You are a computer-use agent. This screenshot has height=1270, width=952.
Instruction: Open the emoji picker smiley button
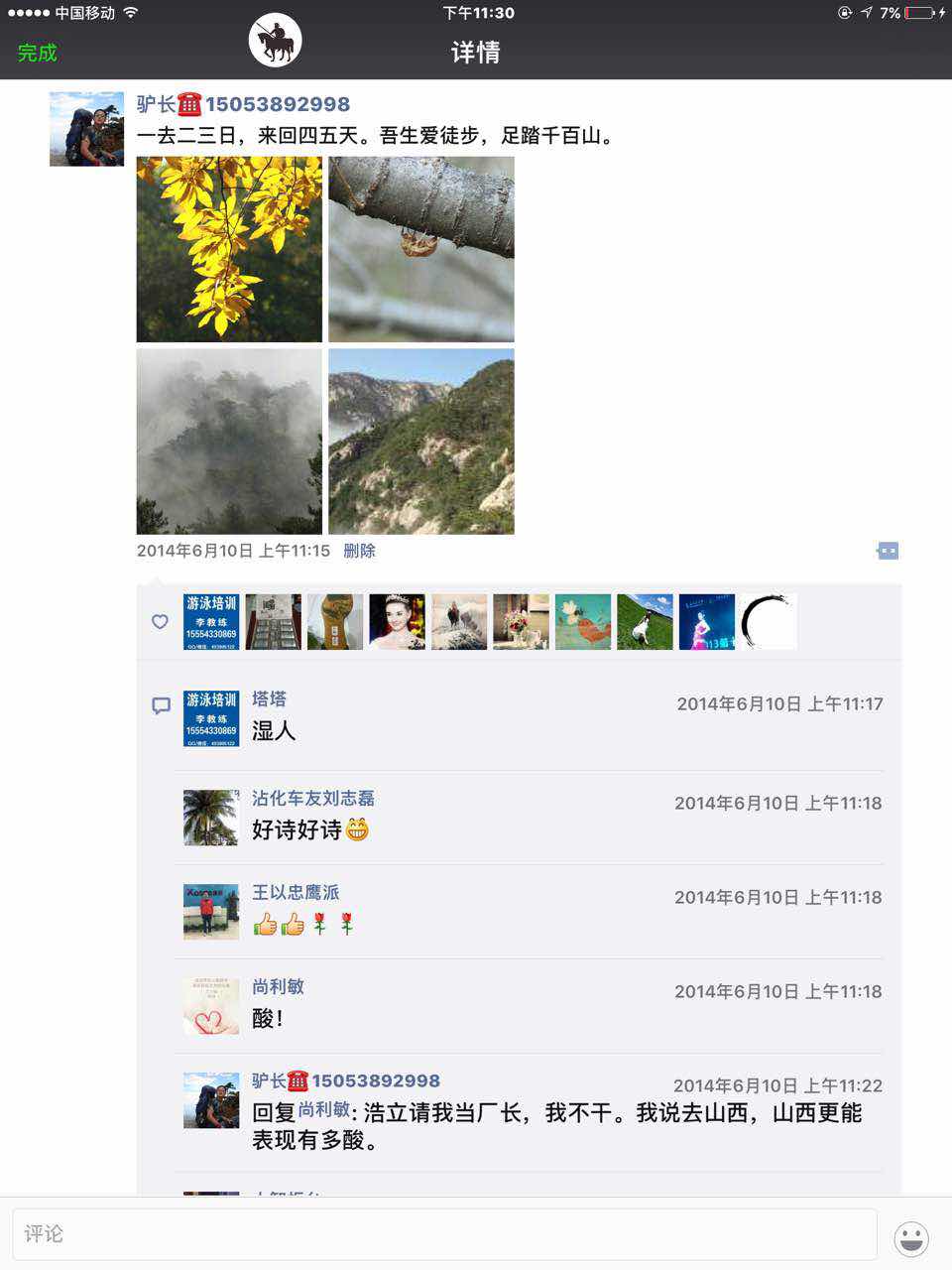pos(910,1238)
